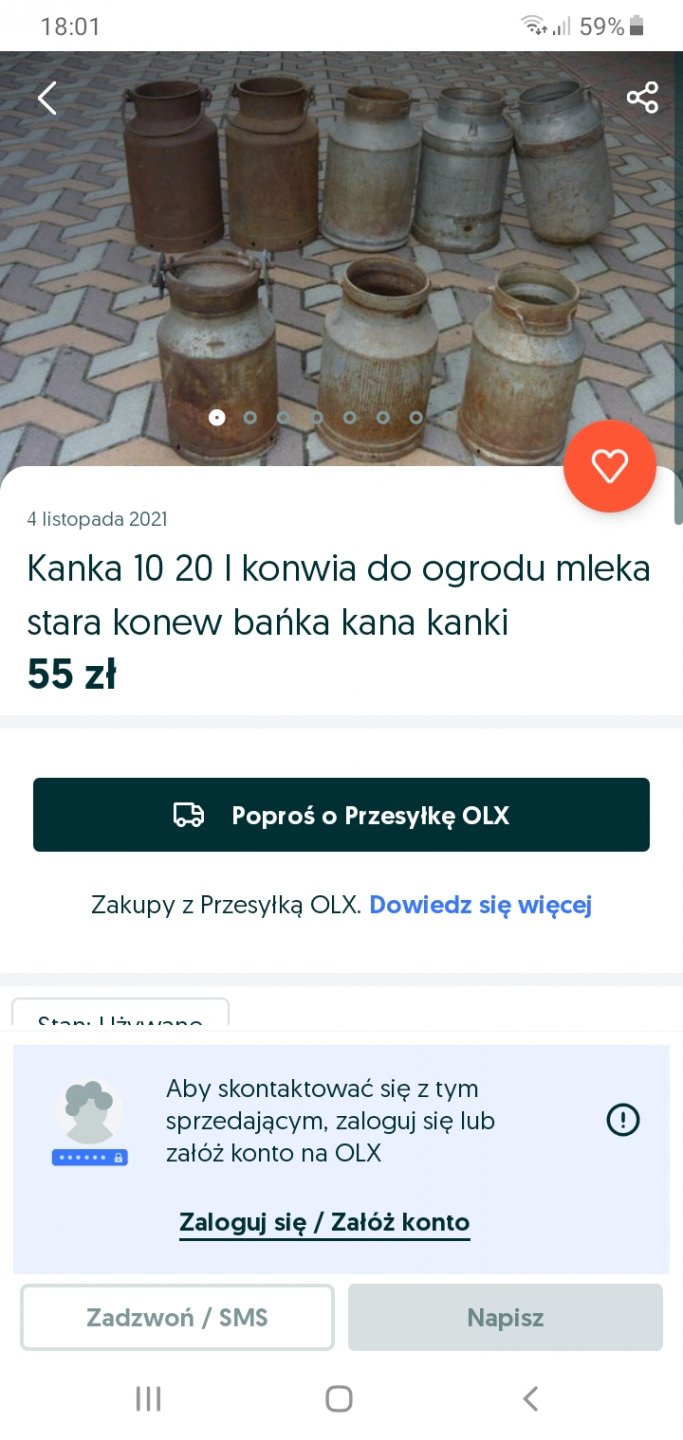Go back using the top-left arrow
This screenshot has height=1440, width=683.
pos(47,98)
